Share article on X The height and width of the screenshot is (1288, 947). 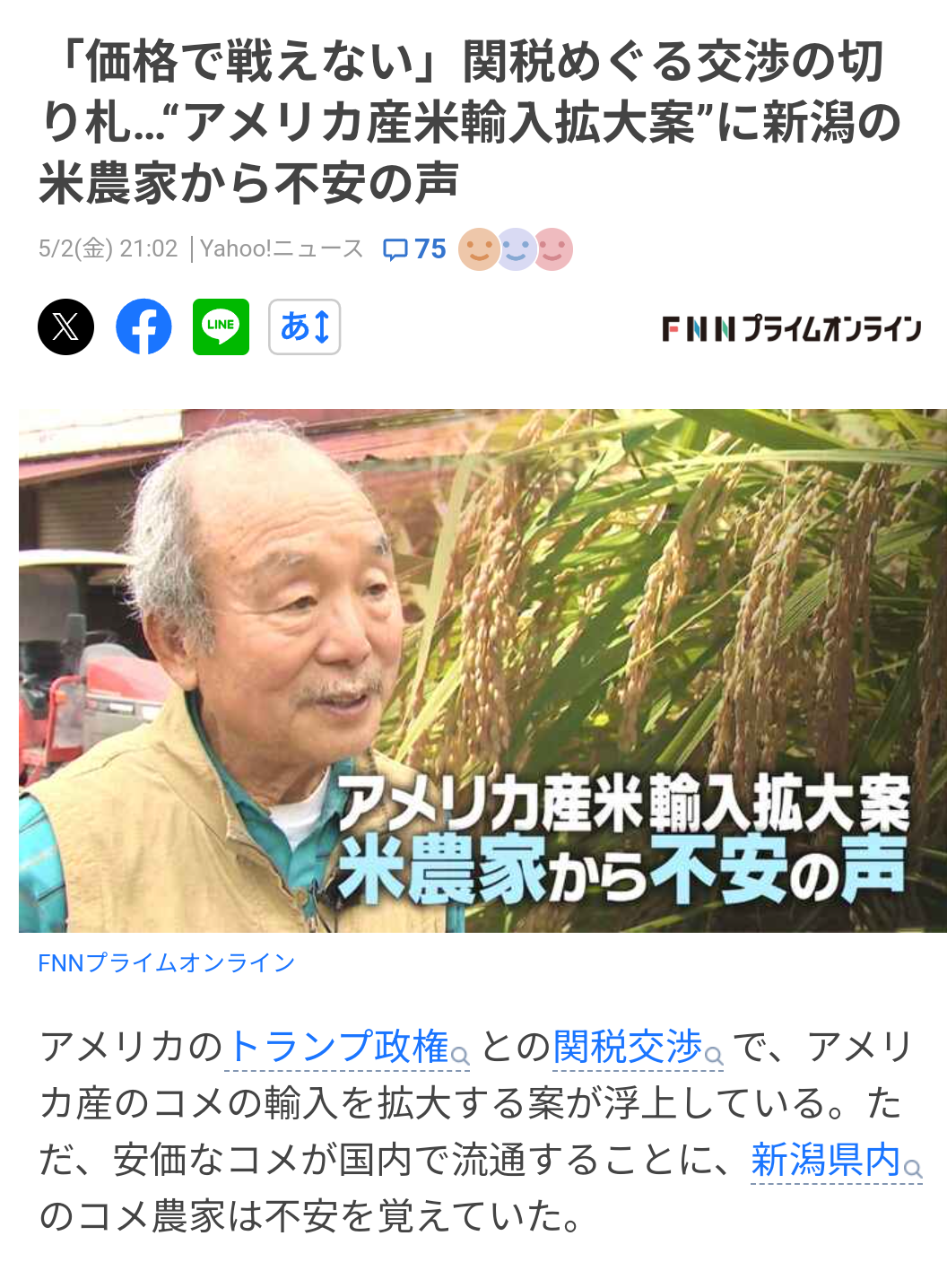coord(65,326)
